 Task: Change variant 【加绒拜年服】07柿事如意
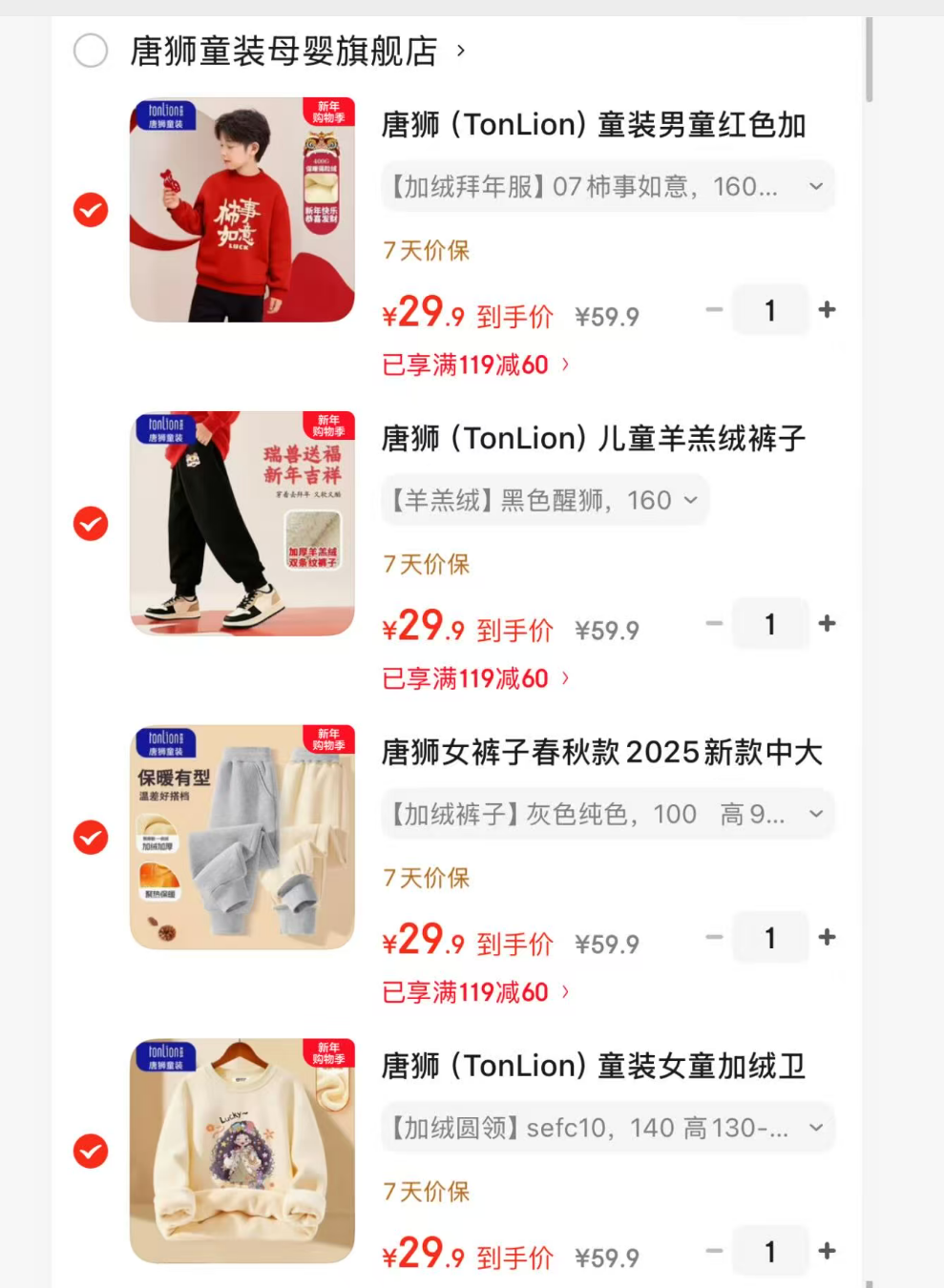coord(607,186)
